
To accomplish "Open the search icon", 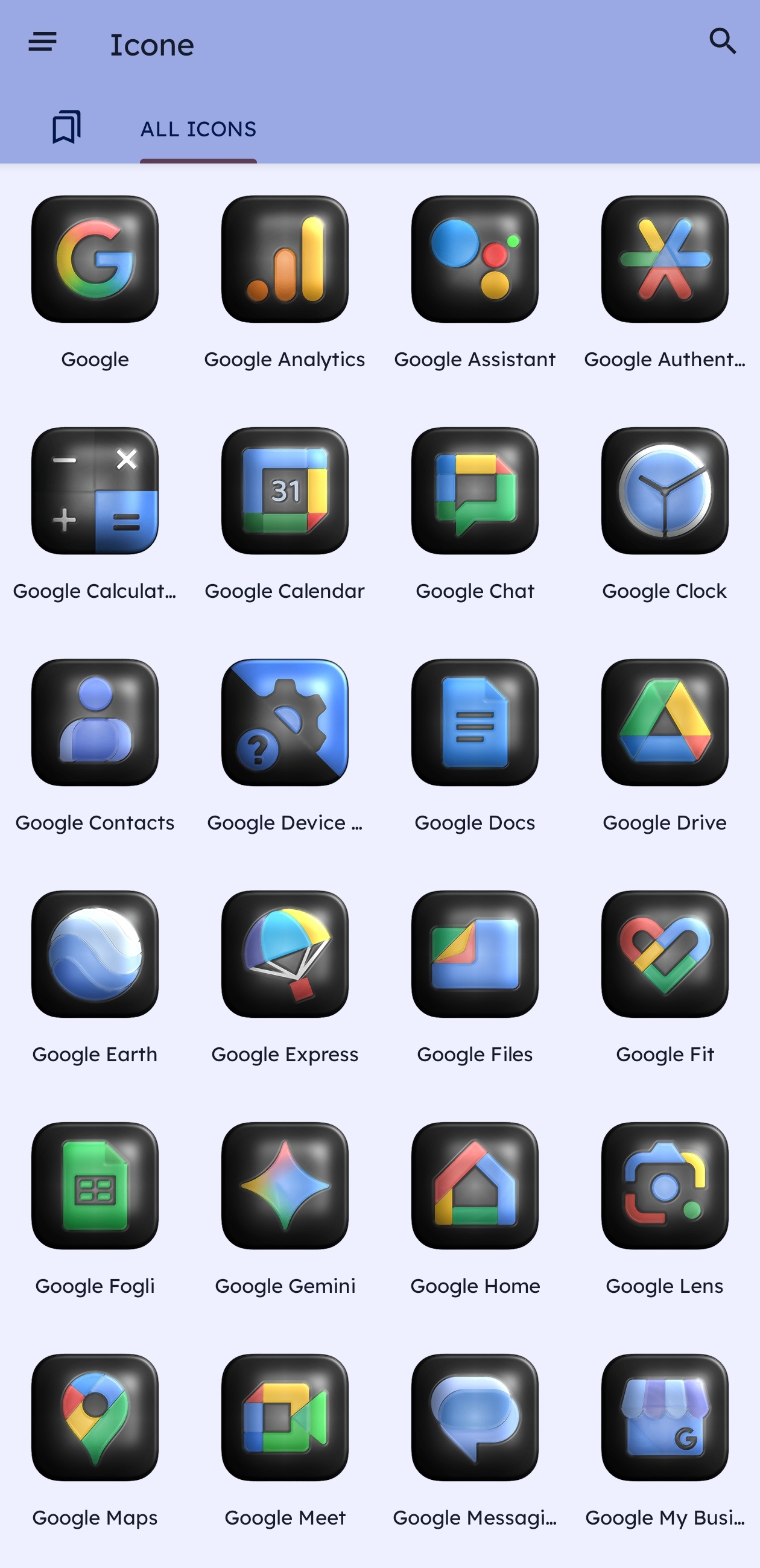I will [x=722, y=42].
